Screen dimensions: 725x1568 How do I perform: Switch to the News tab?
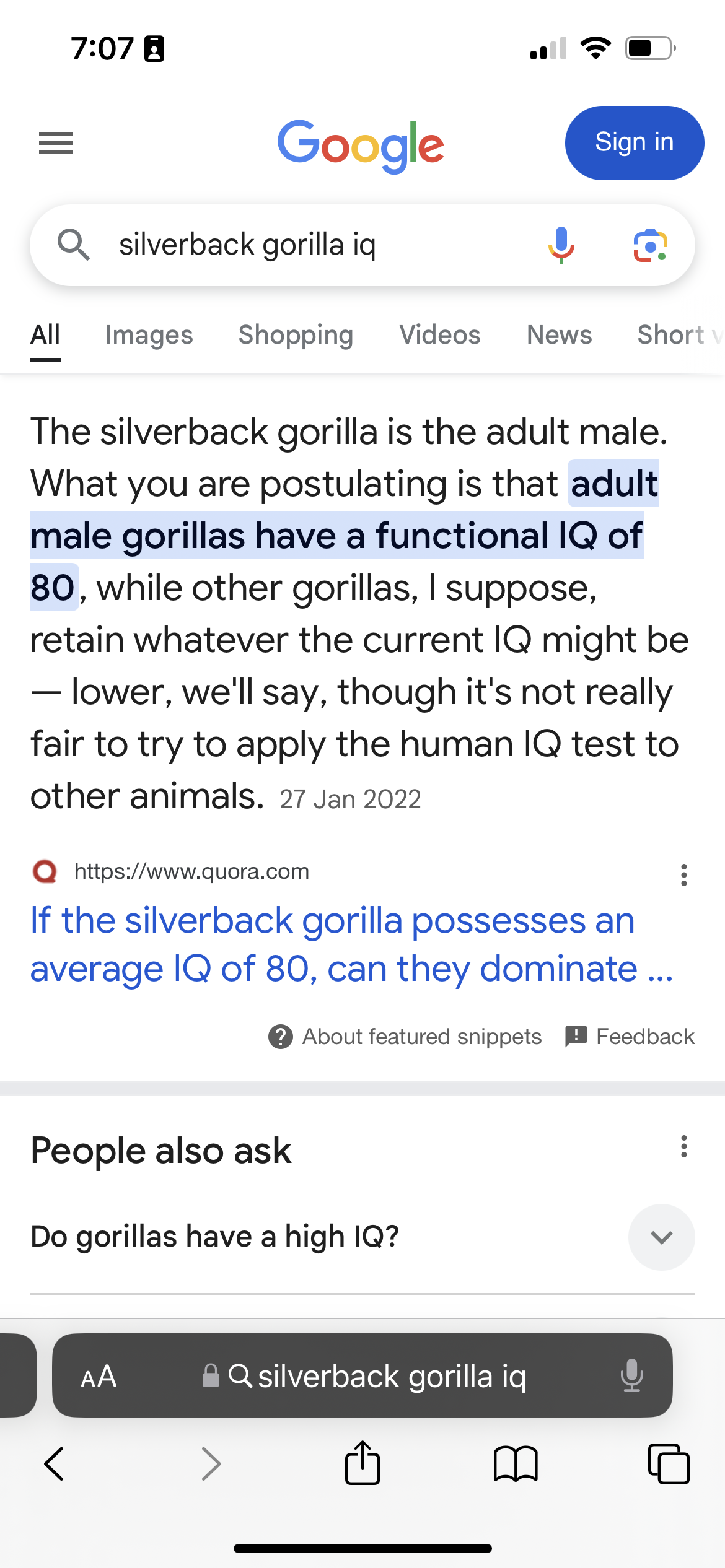(559, 335)
